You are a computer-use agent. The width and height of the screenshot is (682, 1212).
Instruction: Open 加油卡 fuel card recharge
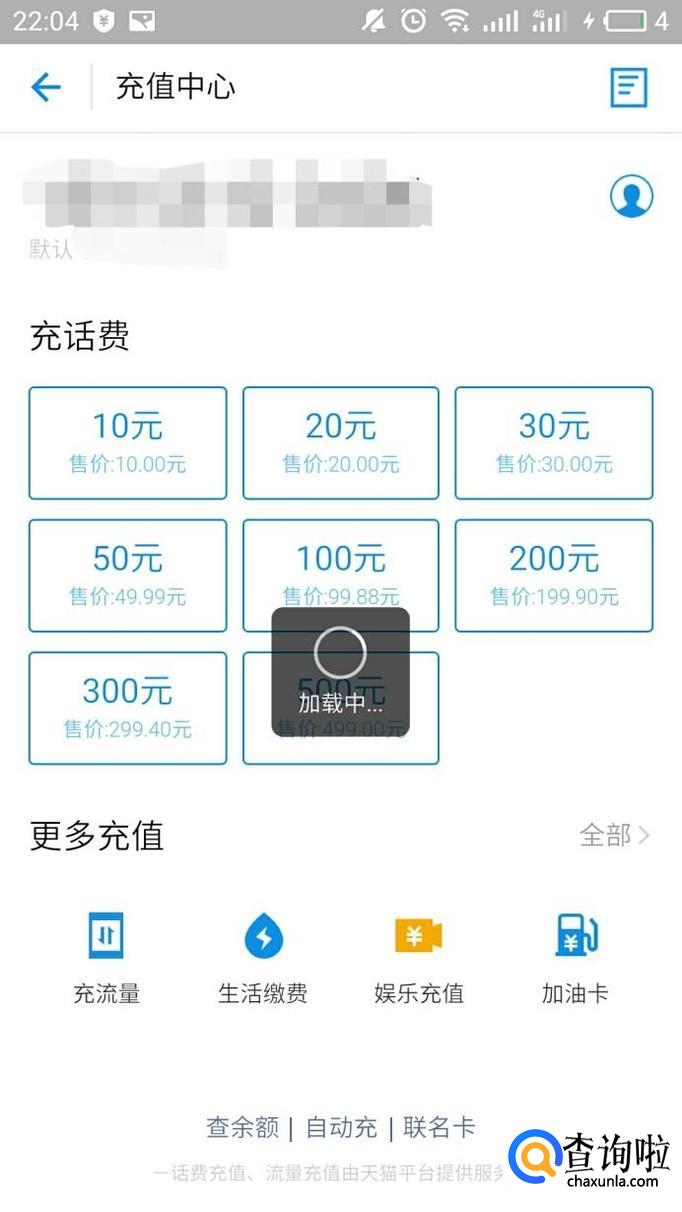pyautogui.click(x=575, y=957)
